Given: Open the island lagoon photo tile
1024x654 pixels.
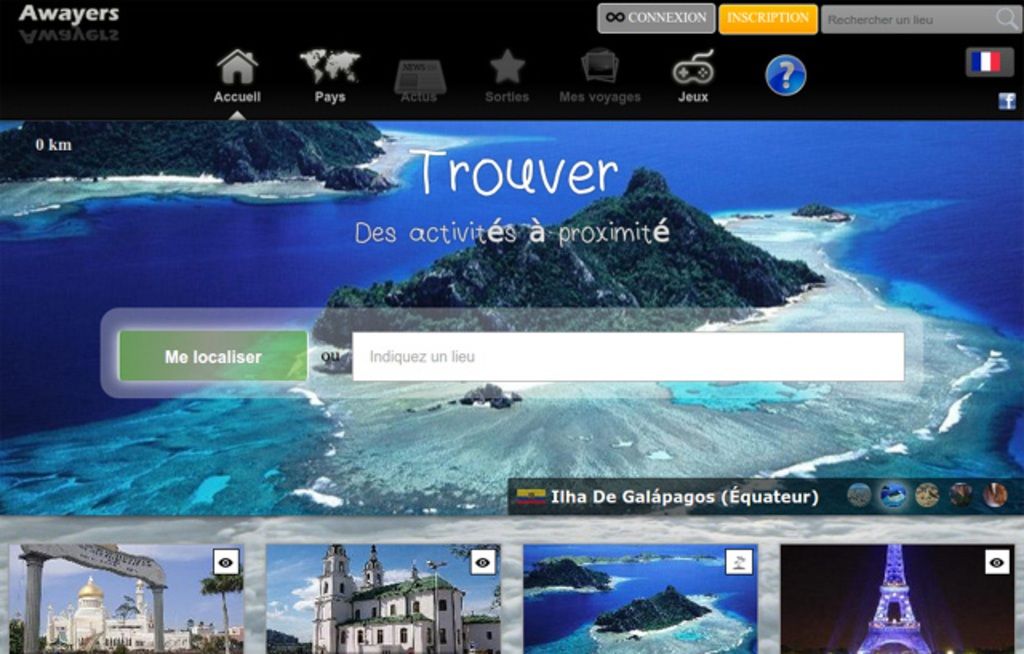Looking at the screenshot, I should pos(640,599).
